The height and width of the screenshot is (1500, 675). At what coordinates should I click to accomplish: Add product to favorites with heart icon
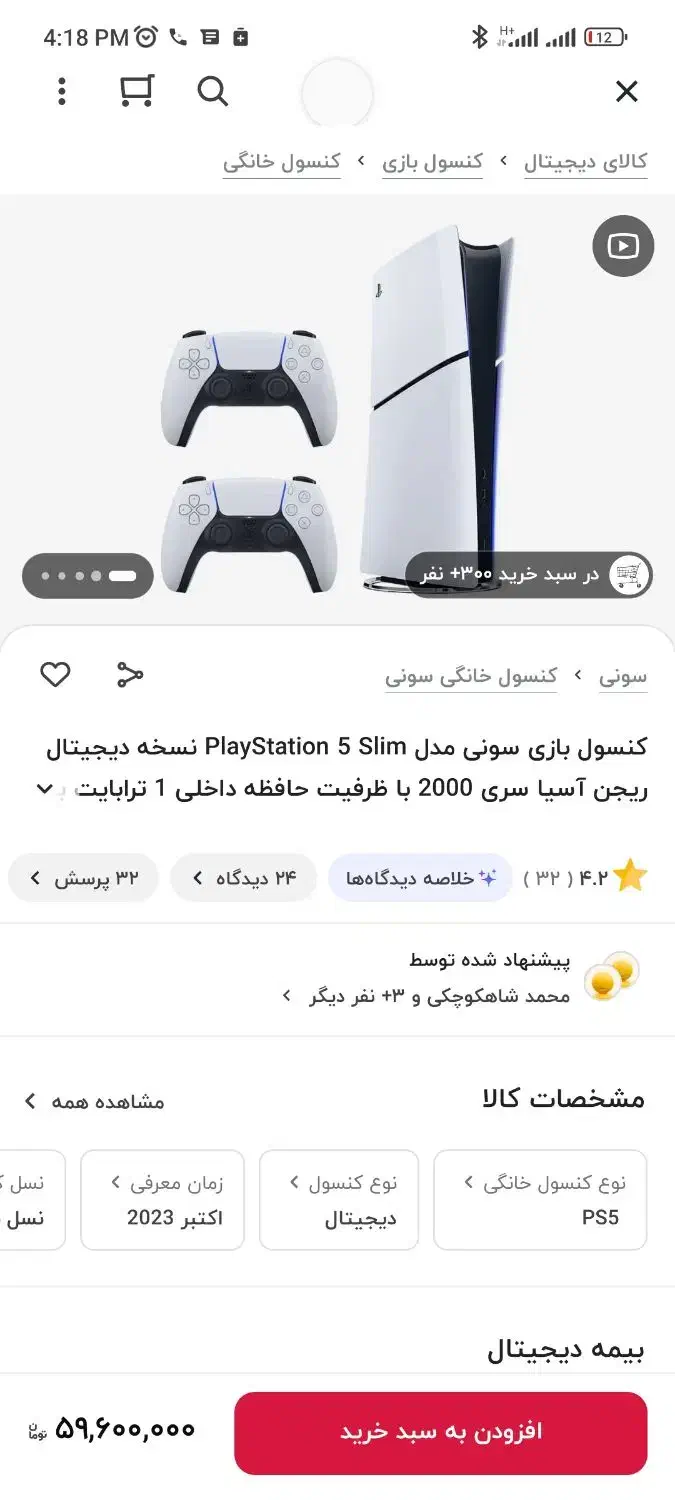coord(55,675)
